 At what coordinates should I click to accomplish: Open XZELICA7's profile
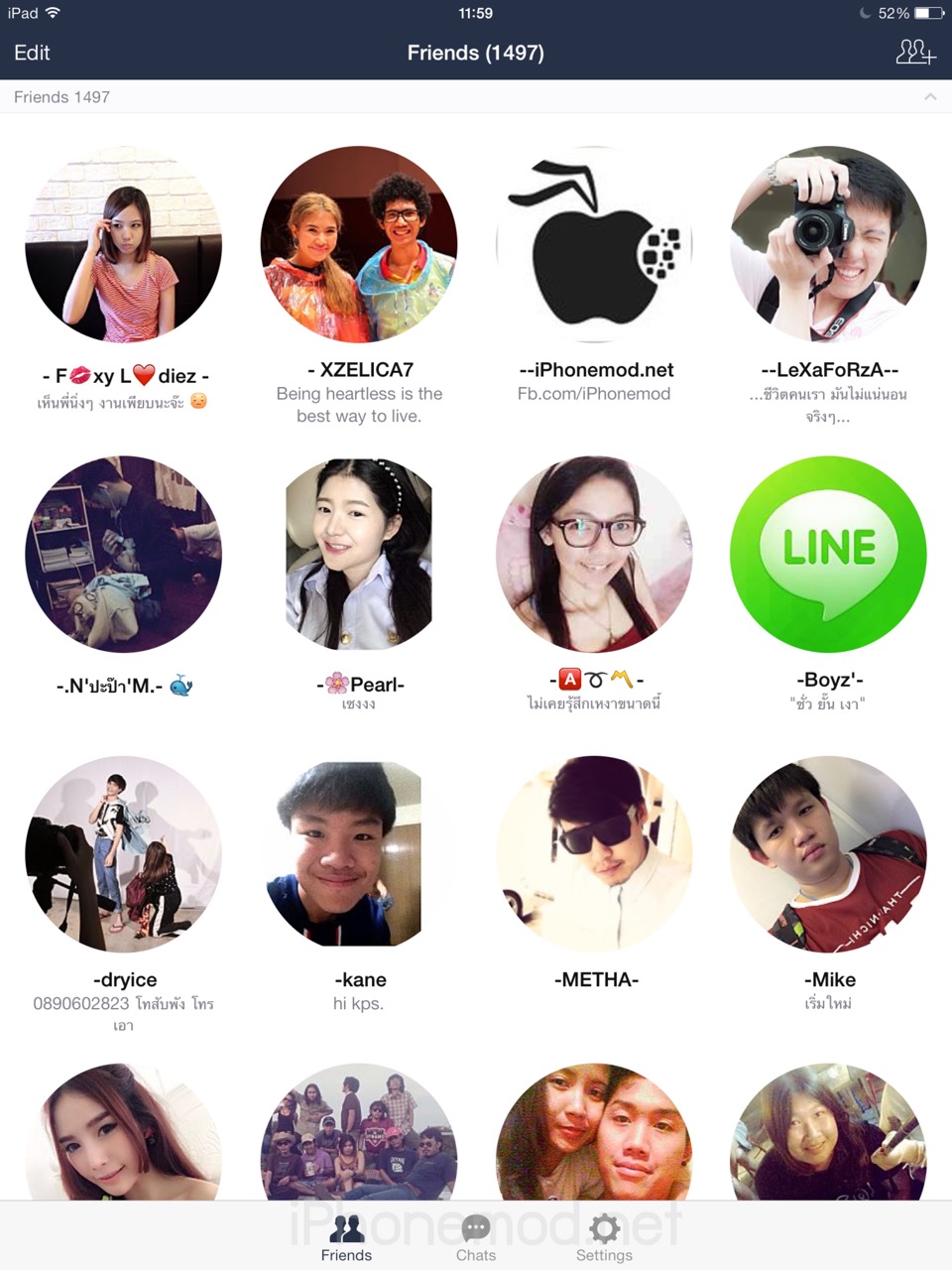coord(359,245)
